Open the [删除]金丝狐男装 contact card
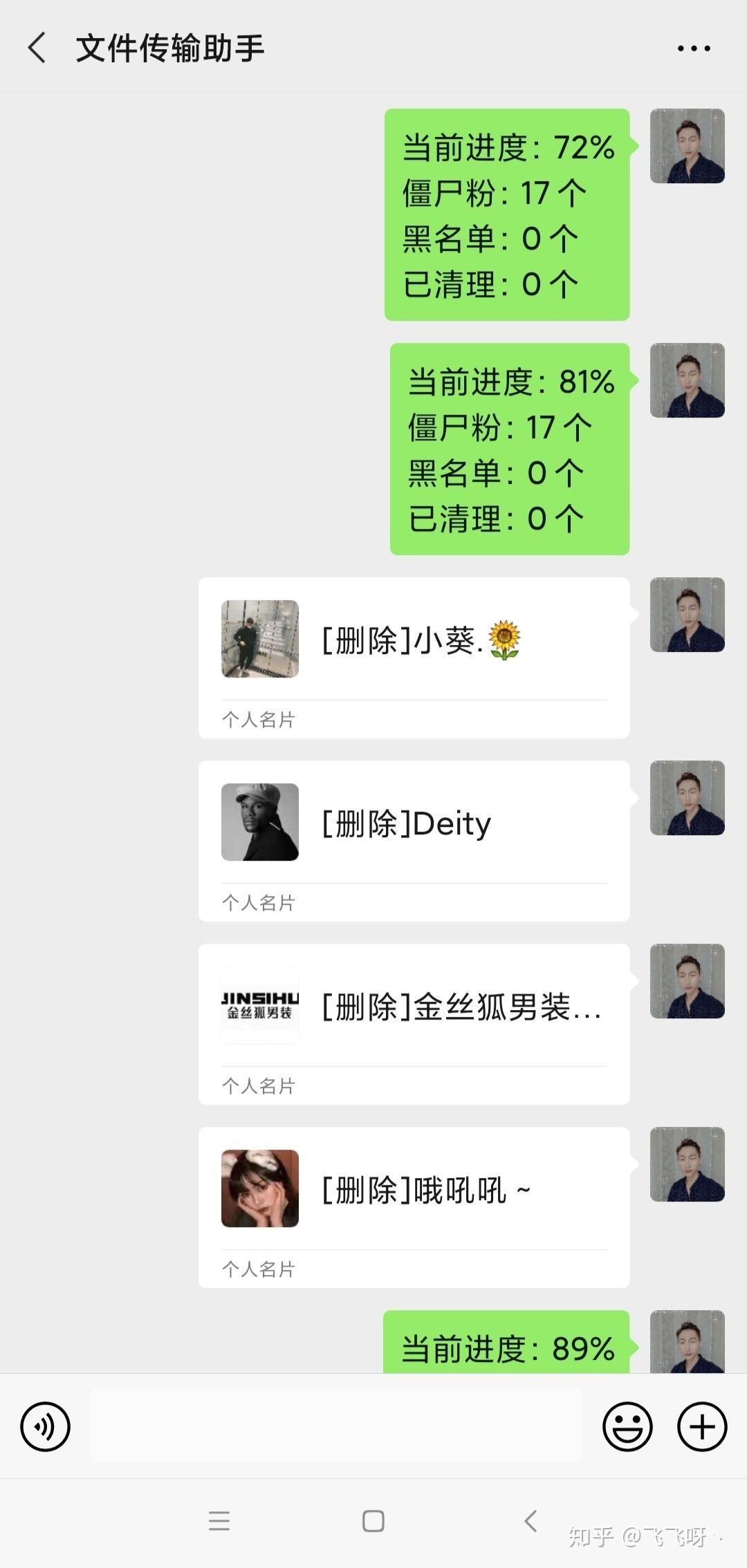747x1568 pixels. click(x=414, y=1023)
